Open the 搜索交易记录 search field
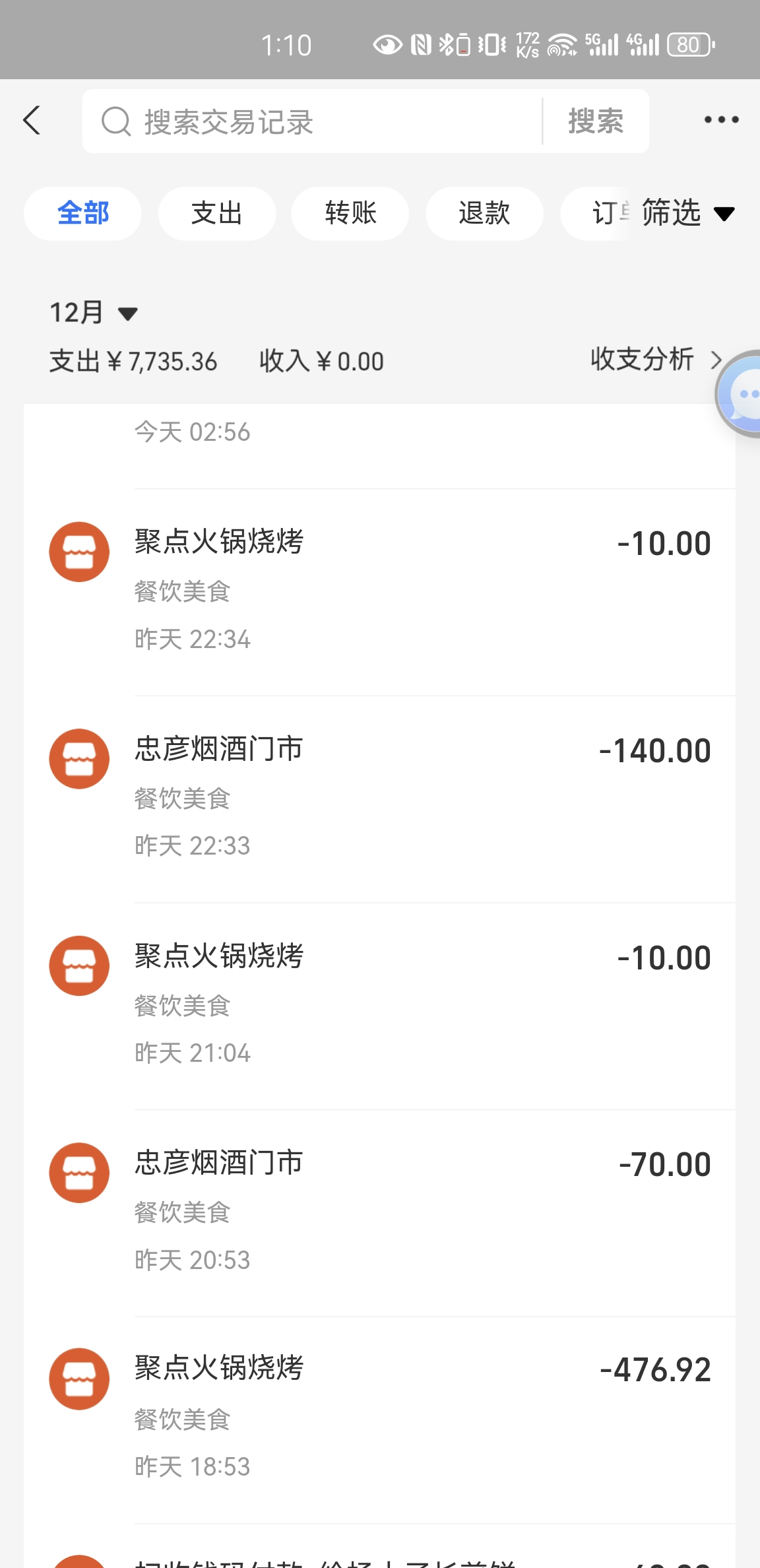 [317, 121]
